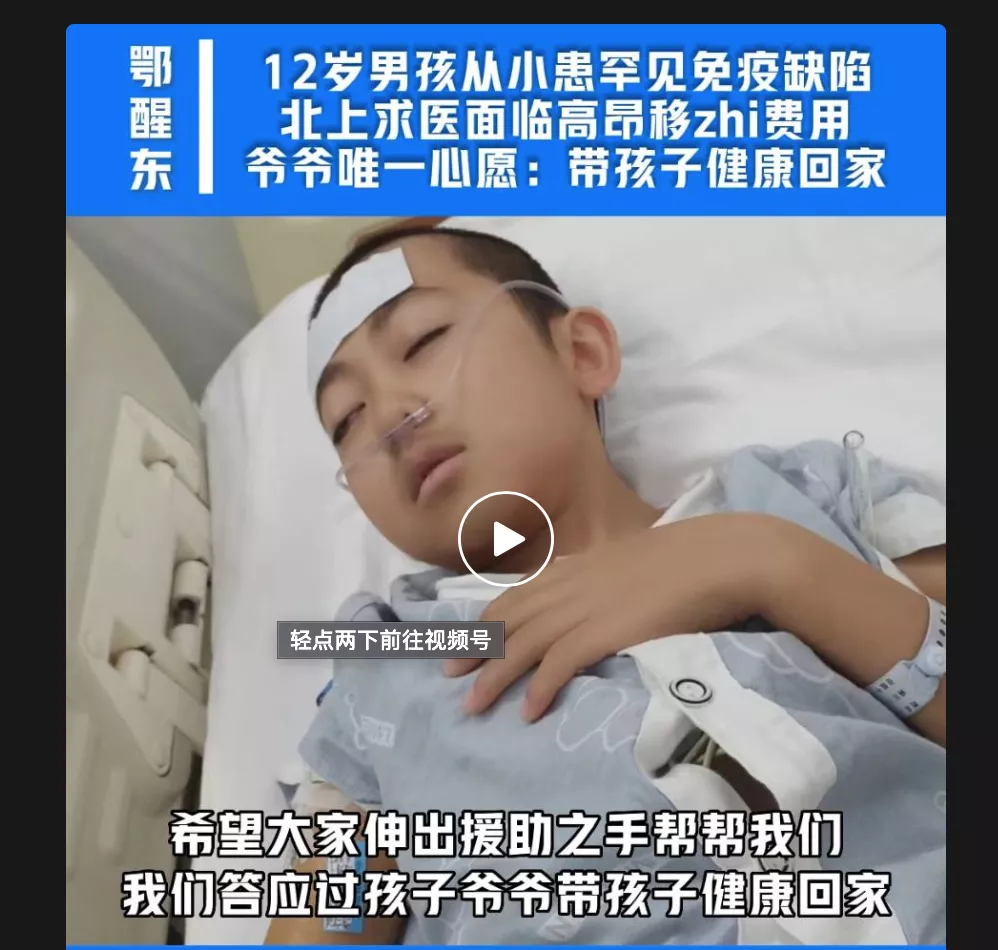
Task: Play the embedded video
Action: [x=506, y=539]
